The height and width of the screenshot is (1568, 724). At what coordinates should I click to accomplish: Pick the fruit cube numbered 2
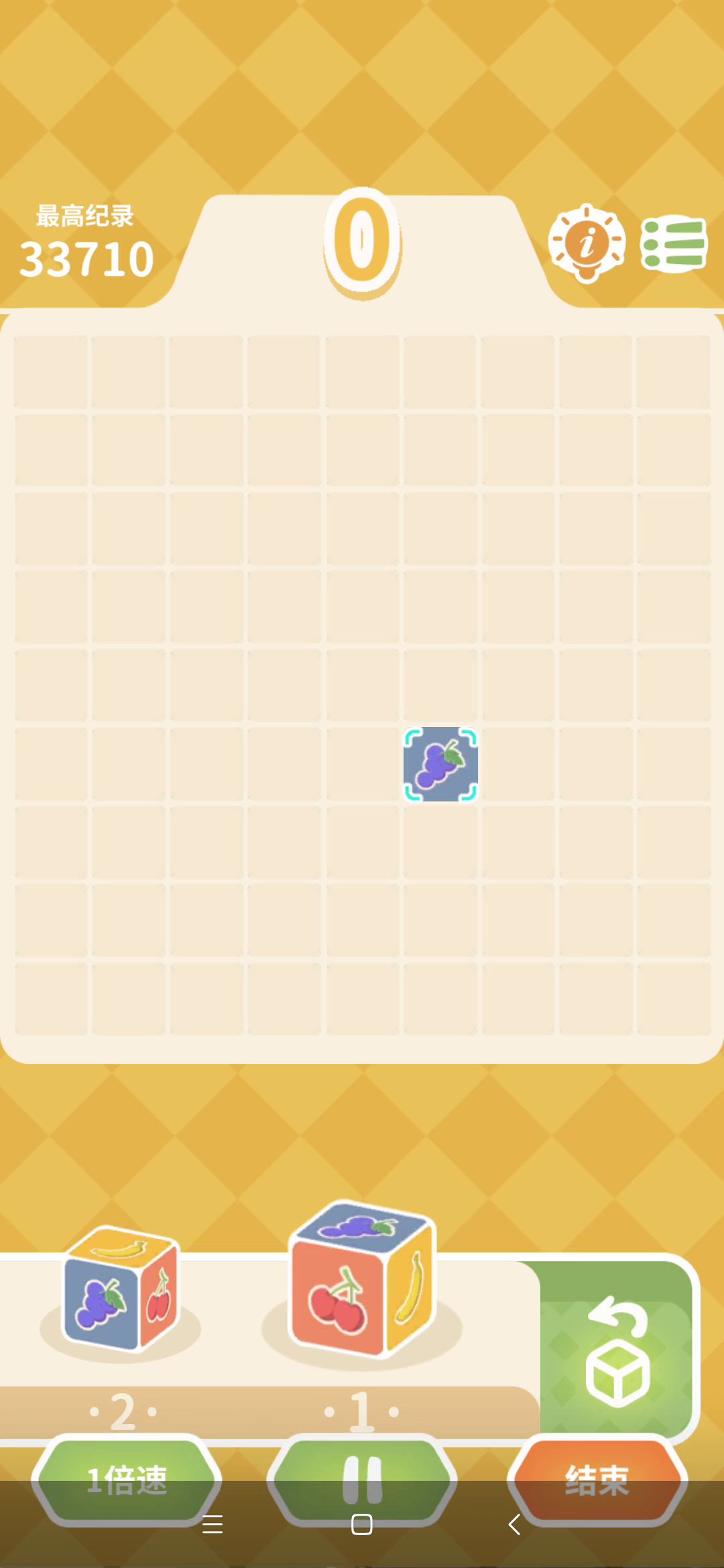[121, 1288]
